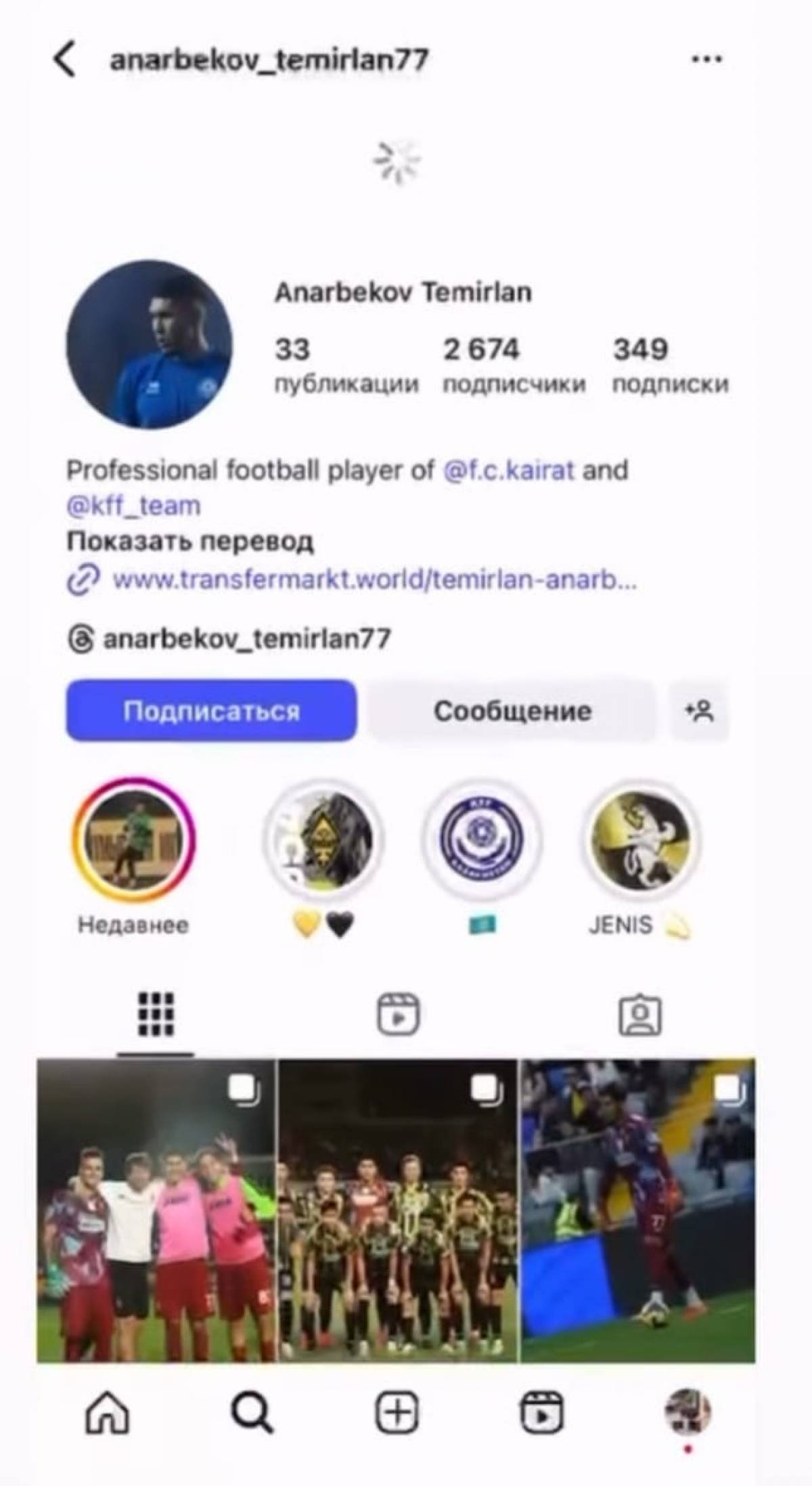Tap Подписаться to follow the profile
Screen dimensions: 812x1486
(211, 711)
